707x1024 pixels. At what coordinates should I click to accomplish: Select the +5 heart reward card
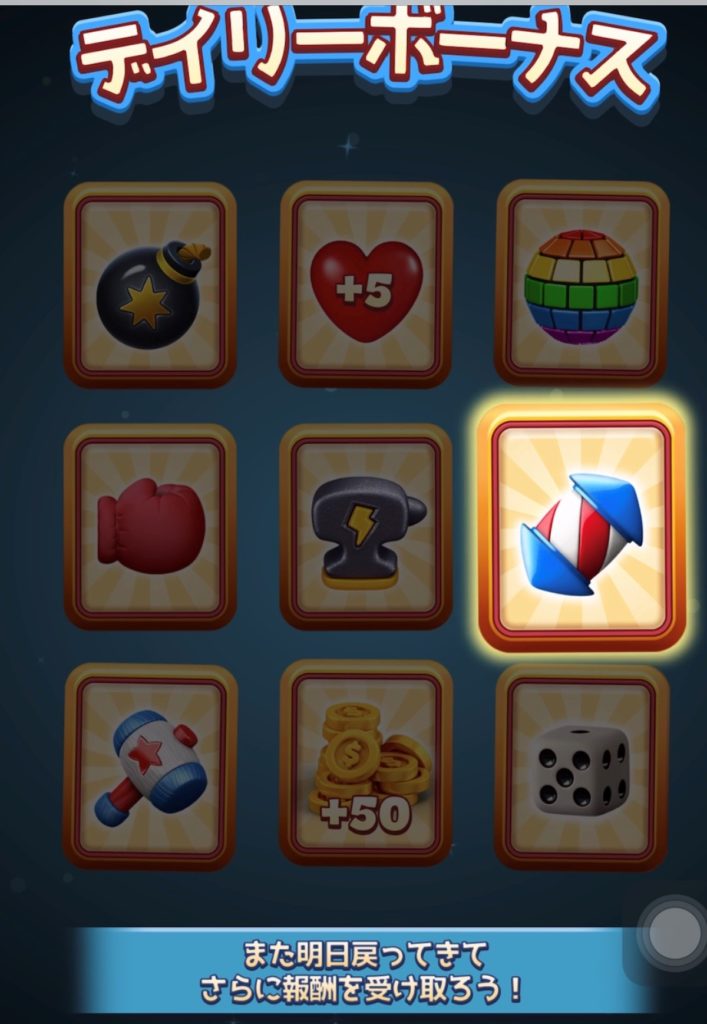pyautogui.click(x=366, y=285)
